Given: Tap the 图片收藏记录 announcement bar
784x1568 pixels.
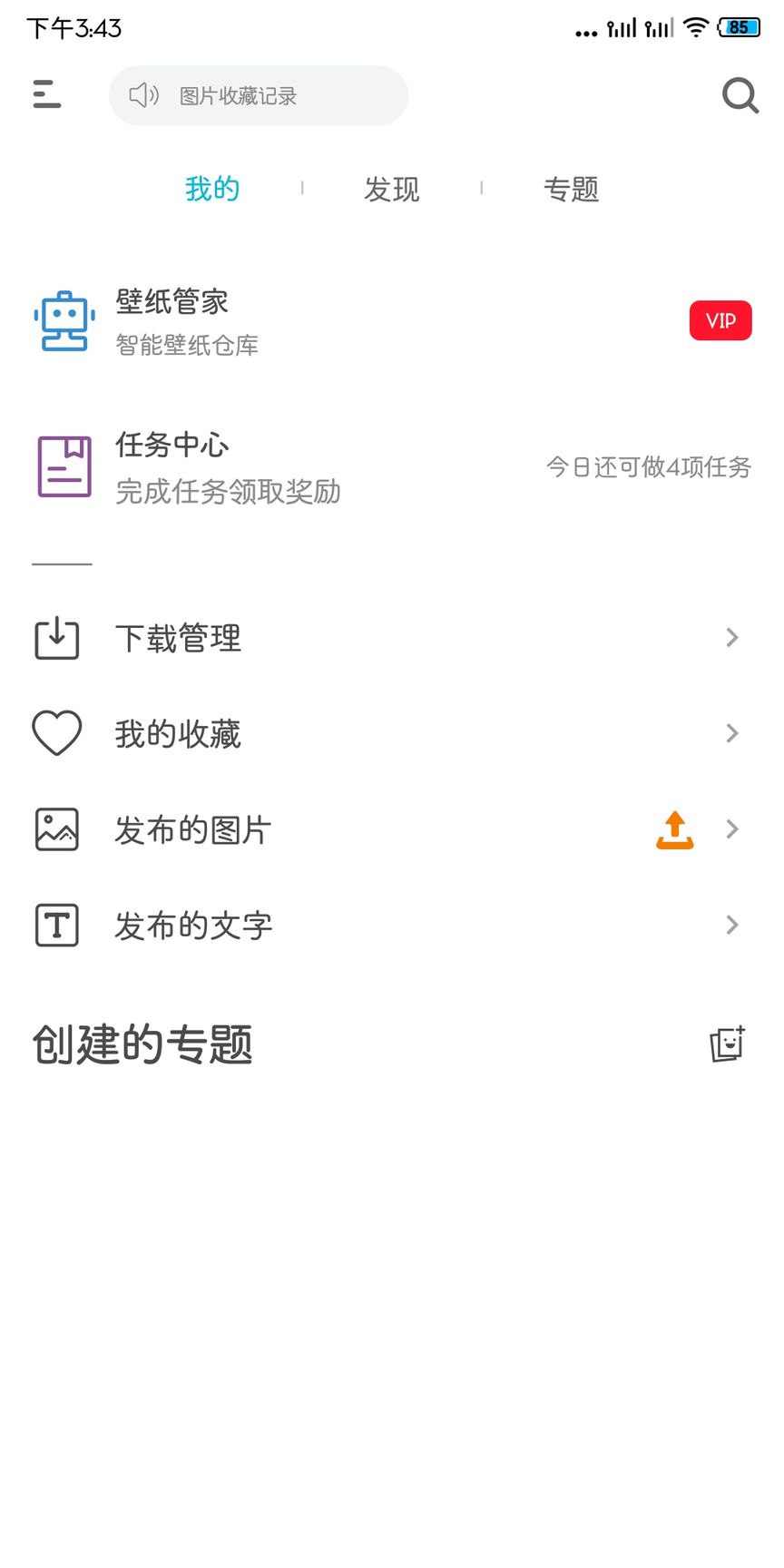Looking at the screenshot, I should click(258, 95).
